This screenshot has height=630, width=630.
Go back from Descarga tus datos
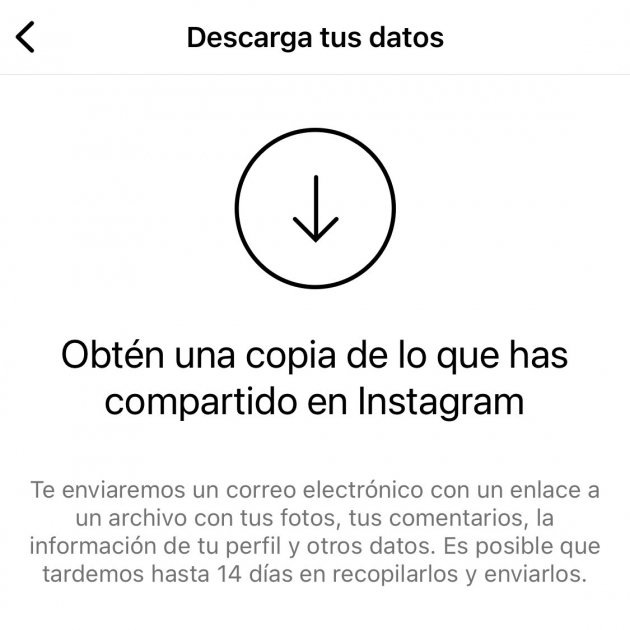click(27, 37)
